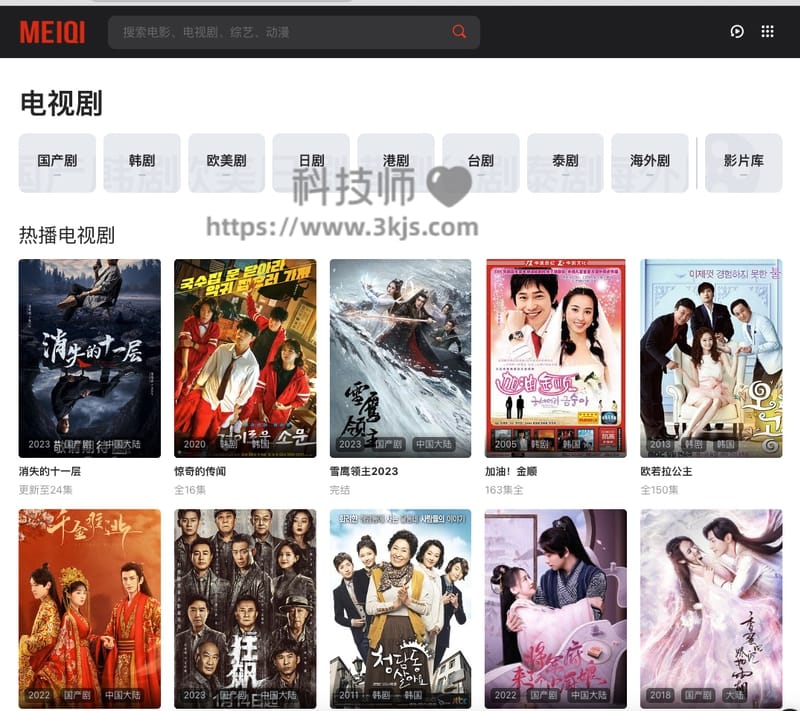Screen dimensions: 800x711
Task: Open the drama 加油！金顺
Action: (555, 357)
